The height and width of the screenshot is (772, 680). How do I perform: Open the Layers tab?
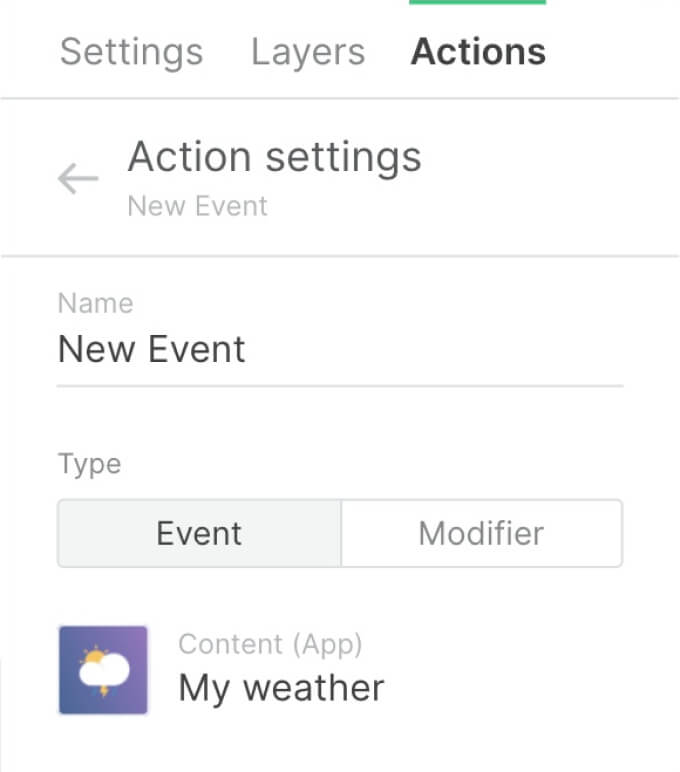click(308, 52)
